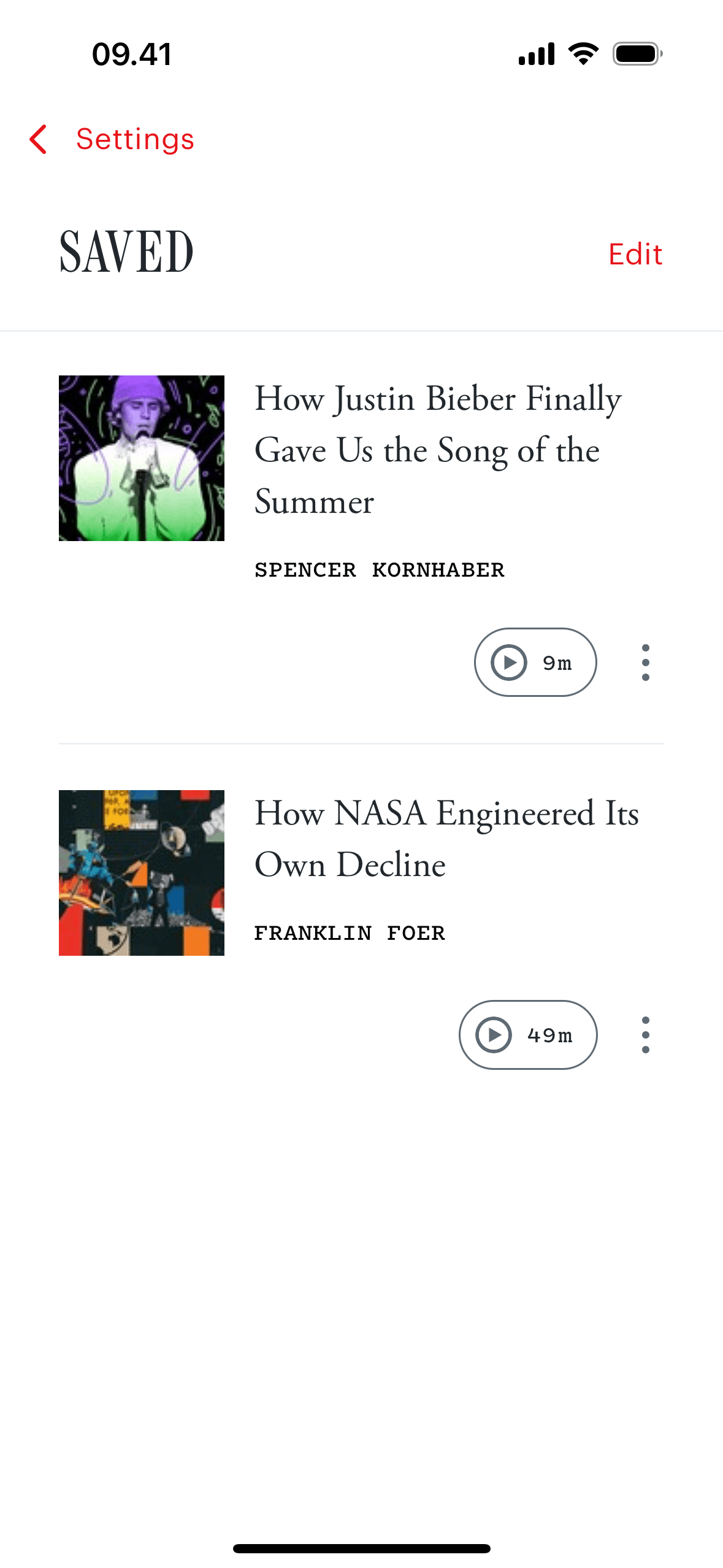Read How NASA Engineered Its Own Decline

click(446, 838)
